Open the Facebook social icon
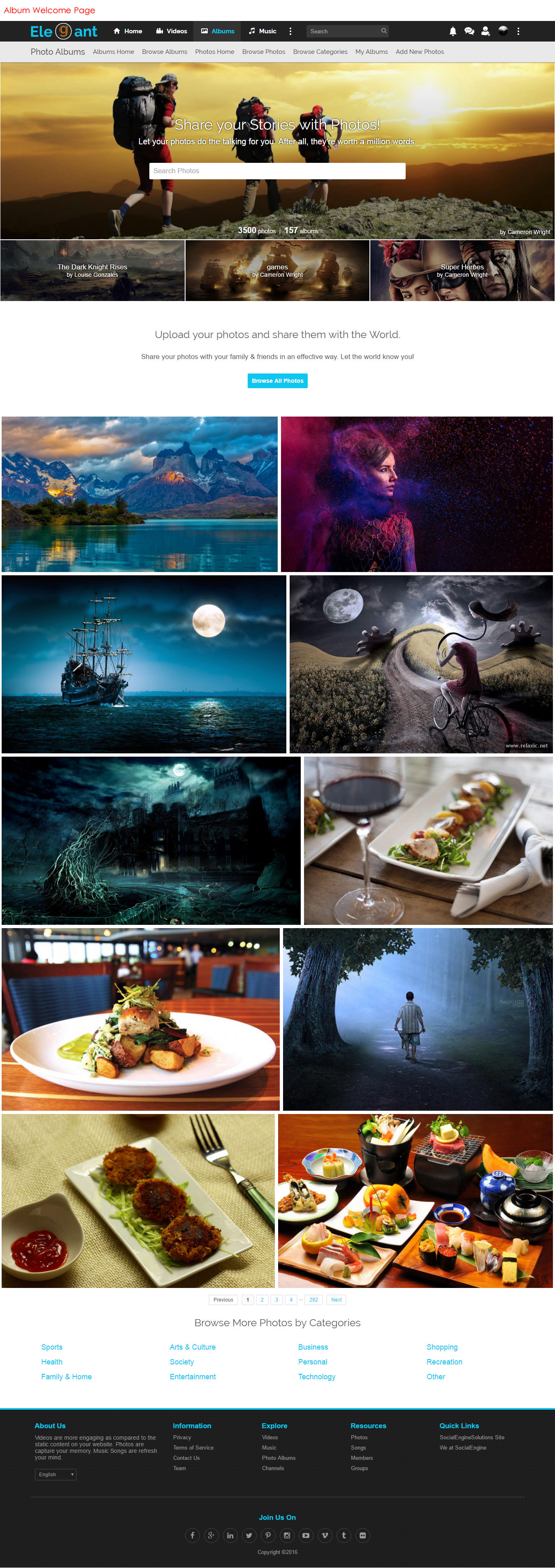The width and height of the screenshot is (555, 1568). click(192, 1535)
